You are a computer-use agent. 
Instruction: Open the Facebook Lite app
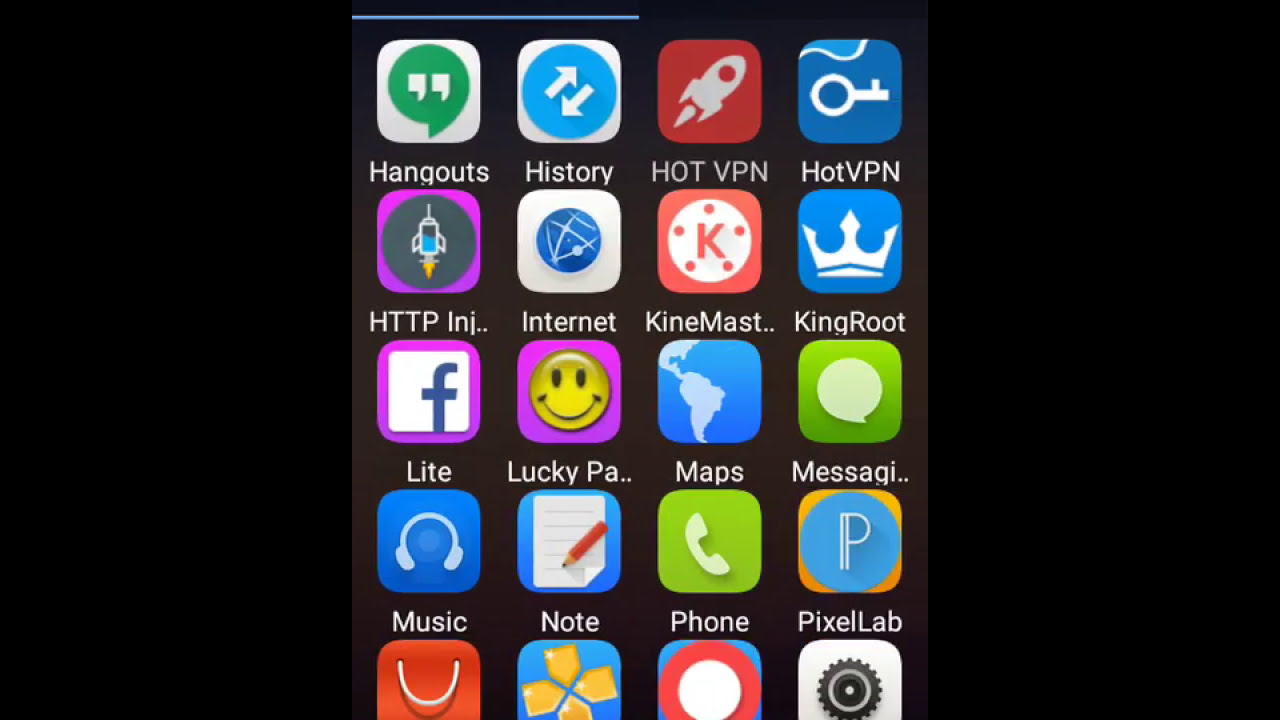[429, 392]
